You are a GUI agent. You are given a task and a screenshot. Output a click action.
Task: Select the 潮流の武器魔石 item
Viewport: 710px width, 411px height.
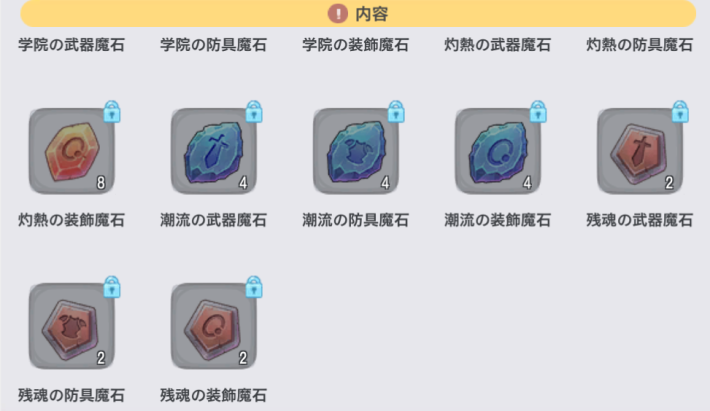(214, 151)
